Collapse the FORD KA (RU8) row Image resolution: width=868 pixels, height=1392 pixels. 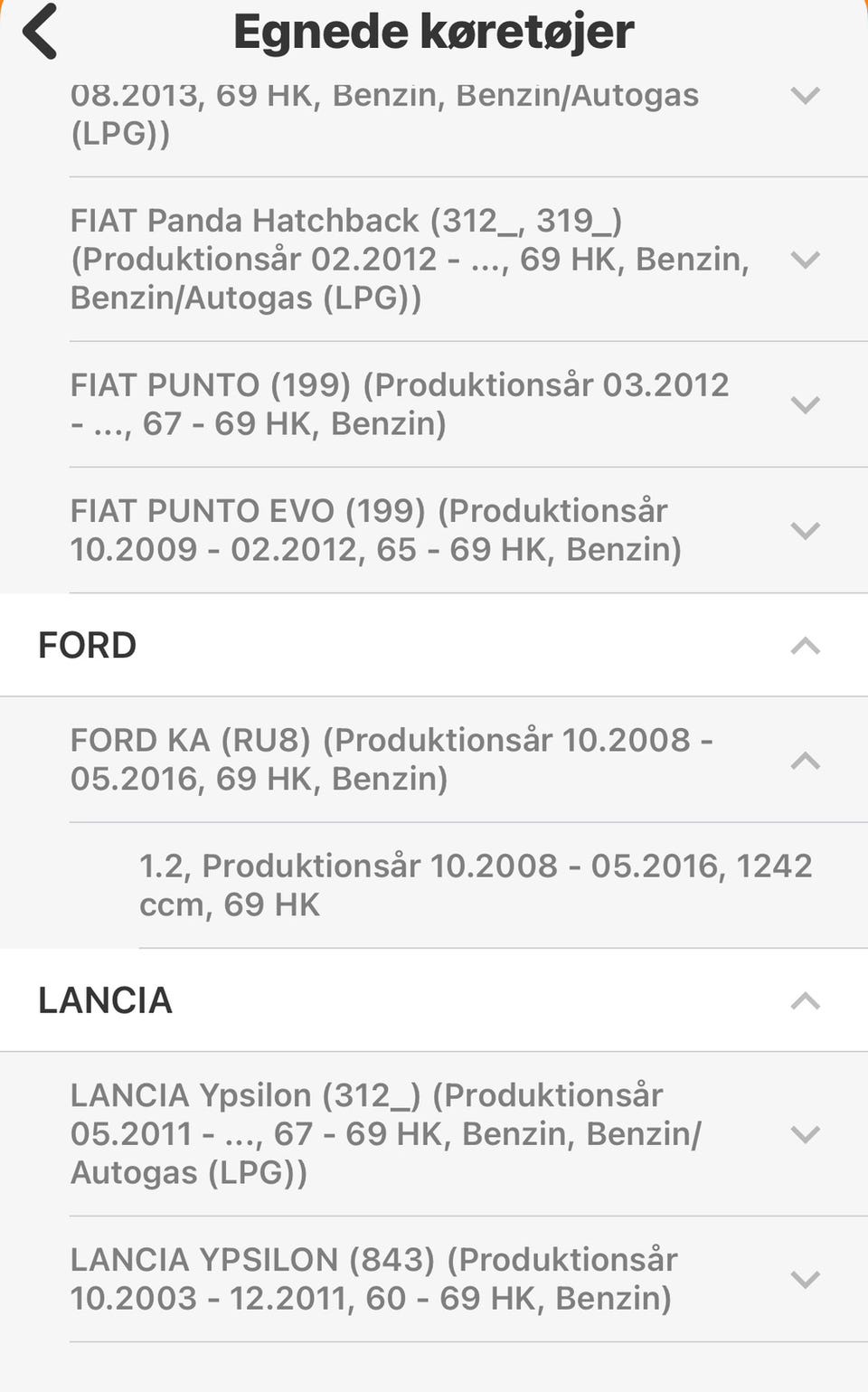click(805, 761)
